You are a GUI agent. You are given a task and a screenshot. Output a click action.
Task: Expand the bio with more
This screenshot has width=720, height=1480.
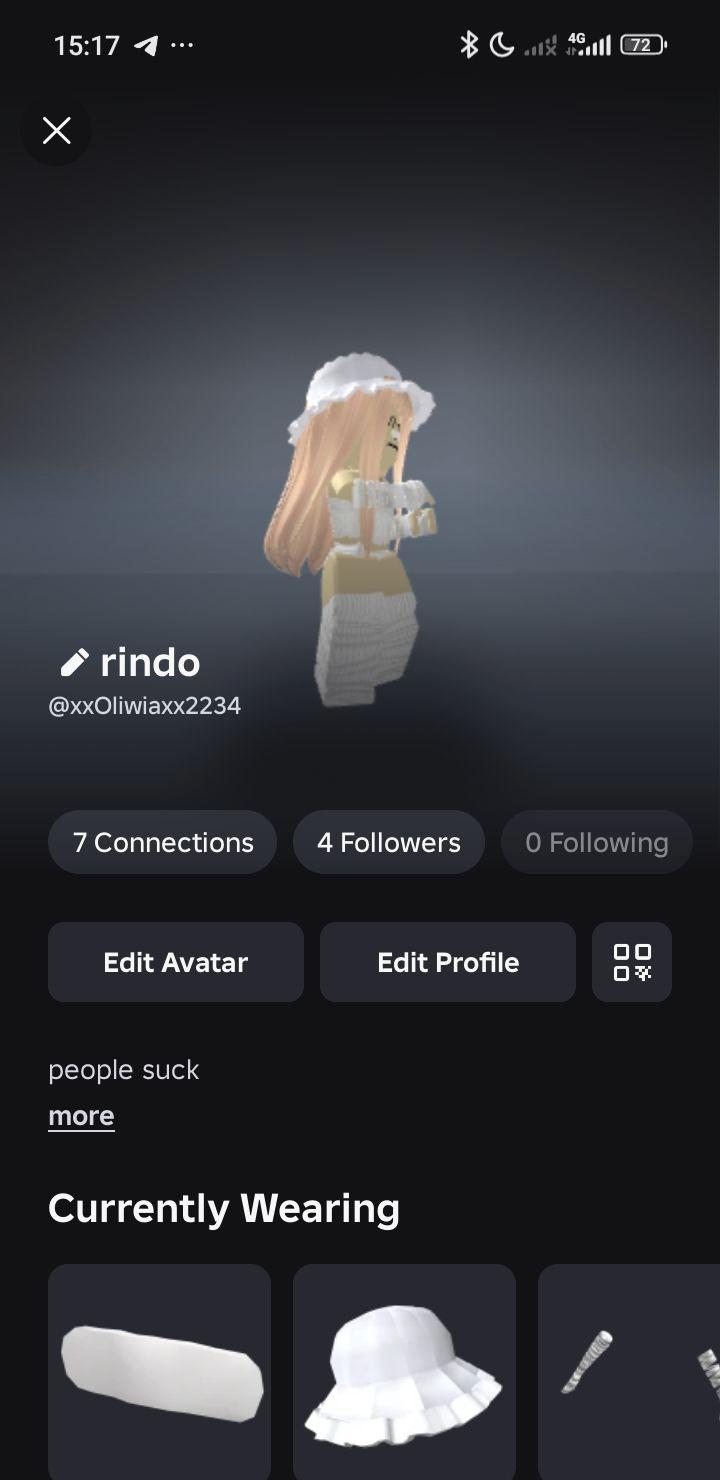click(81, 1116)
